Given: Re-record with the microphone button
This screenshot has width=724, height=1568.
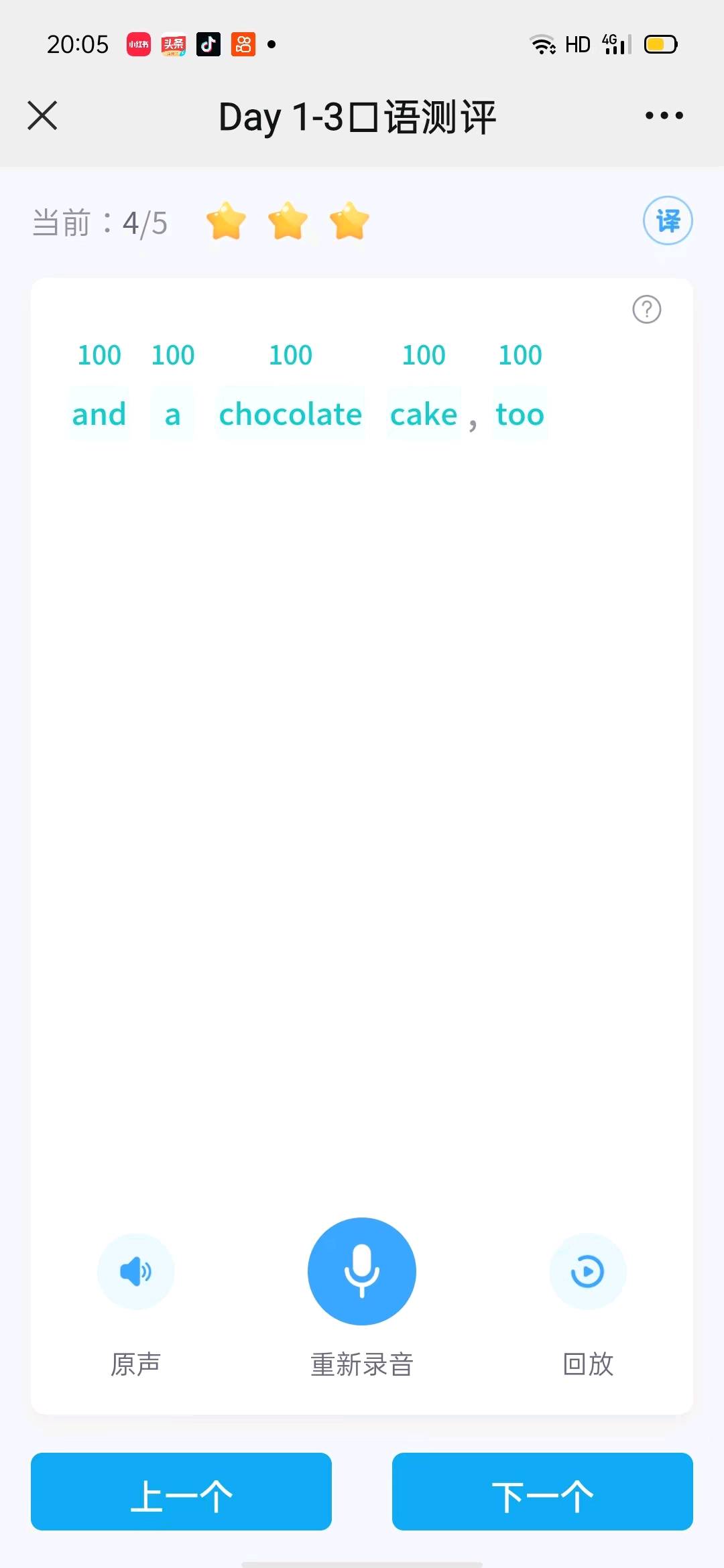Looking at the screenshot, I should 362,1271.
